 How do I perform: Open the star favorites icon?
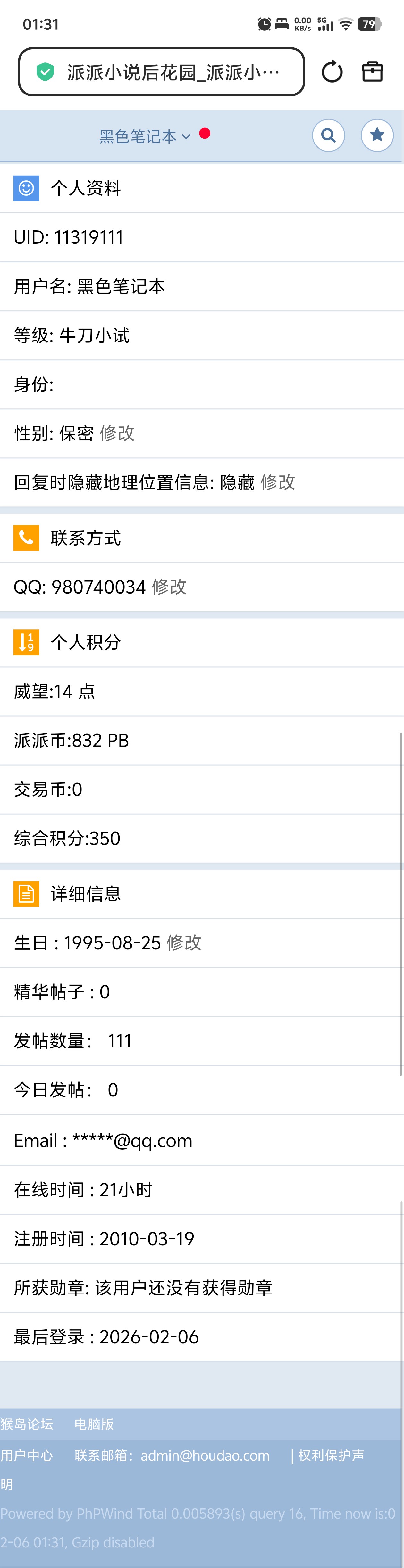(376, 135)
